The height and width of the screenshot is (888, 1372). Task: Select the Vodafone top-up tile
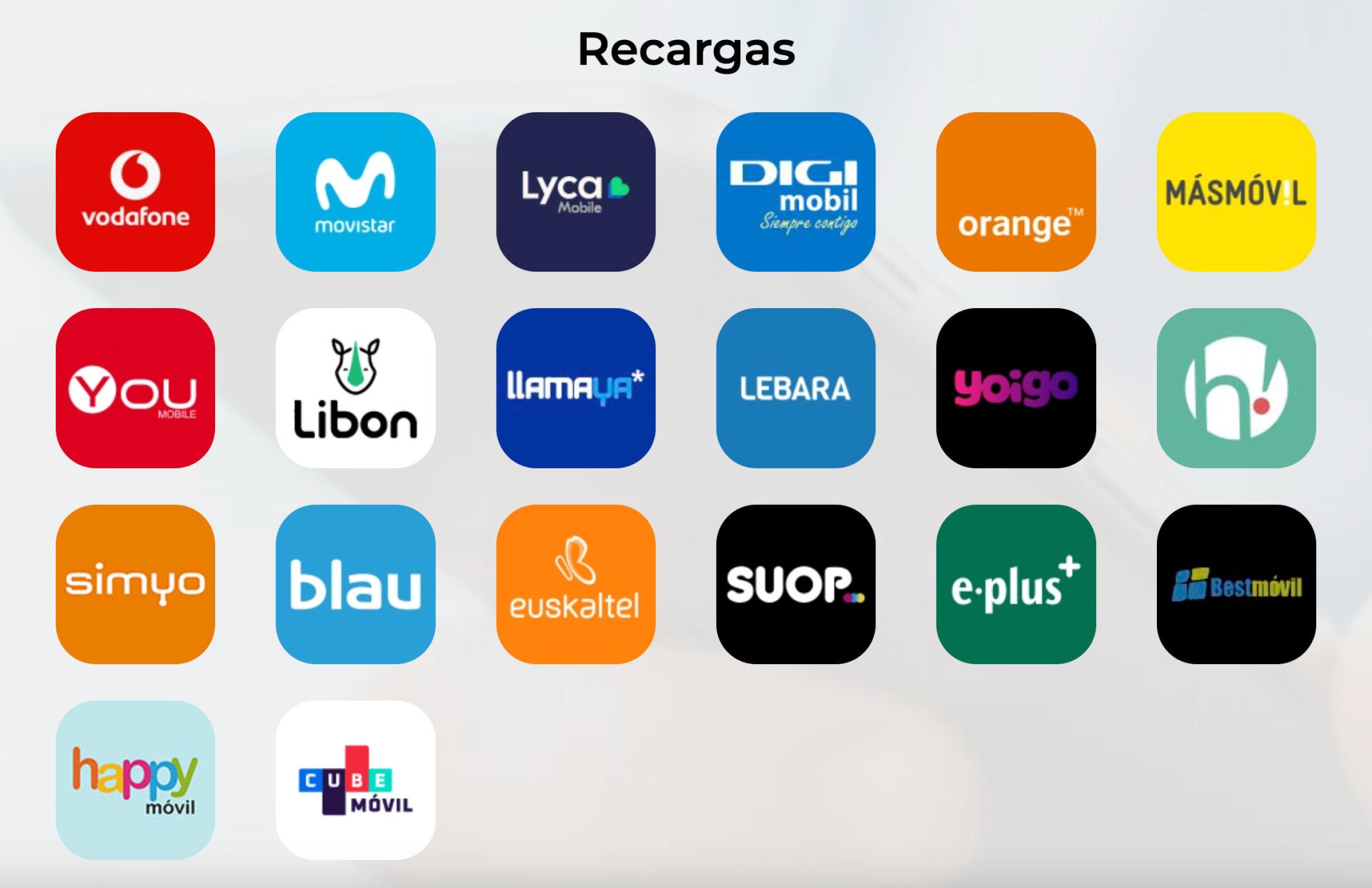[135, 192]
